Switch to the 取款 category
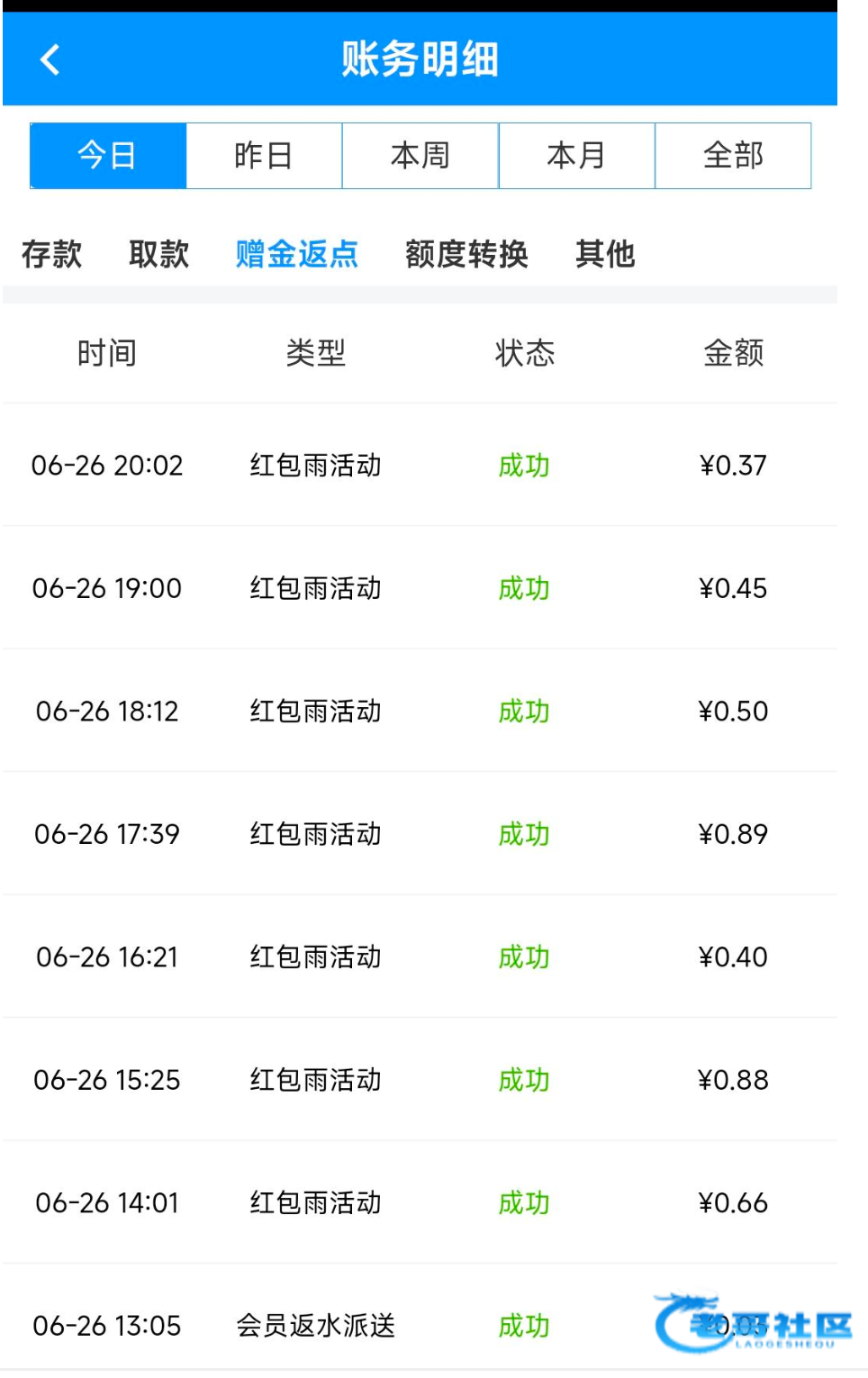 tap(159, 254)
